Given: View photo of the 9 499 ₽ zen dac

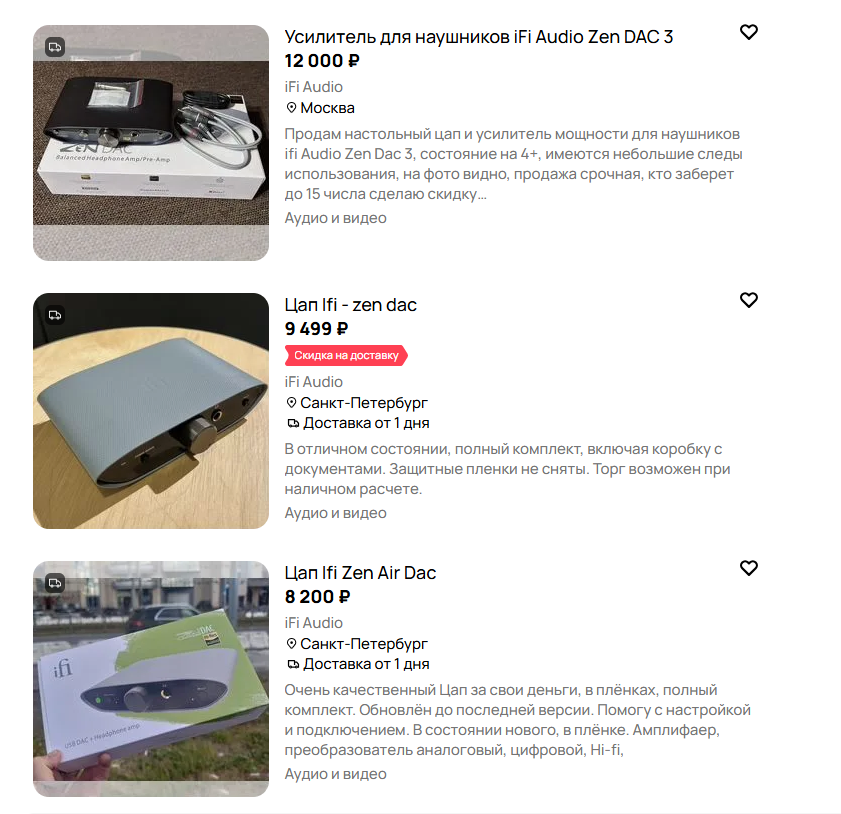Looking at the screenshot, I should click(151, 411).
